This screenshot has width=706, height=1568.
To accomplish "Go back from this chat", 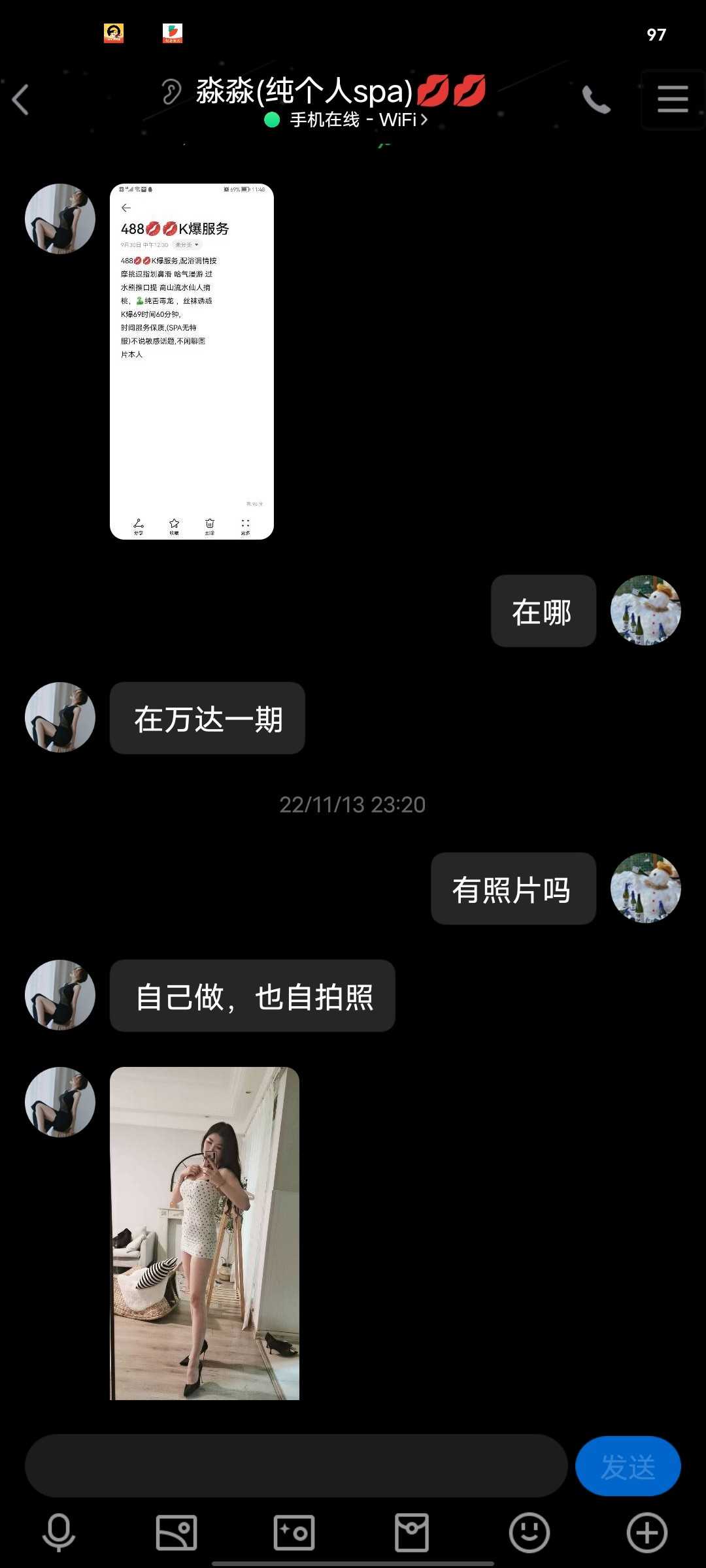I will [x=21, y=100].
